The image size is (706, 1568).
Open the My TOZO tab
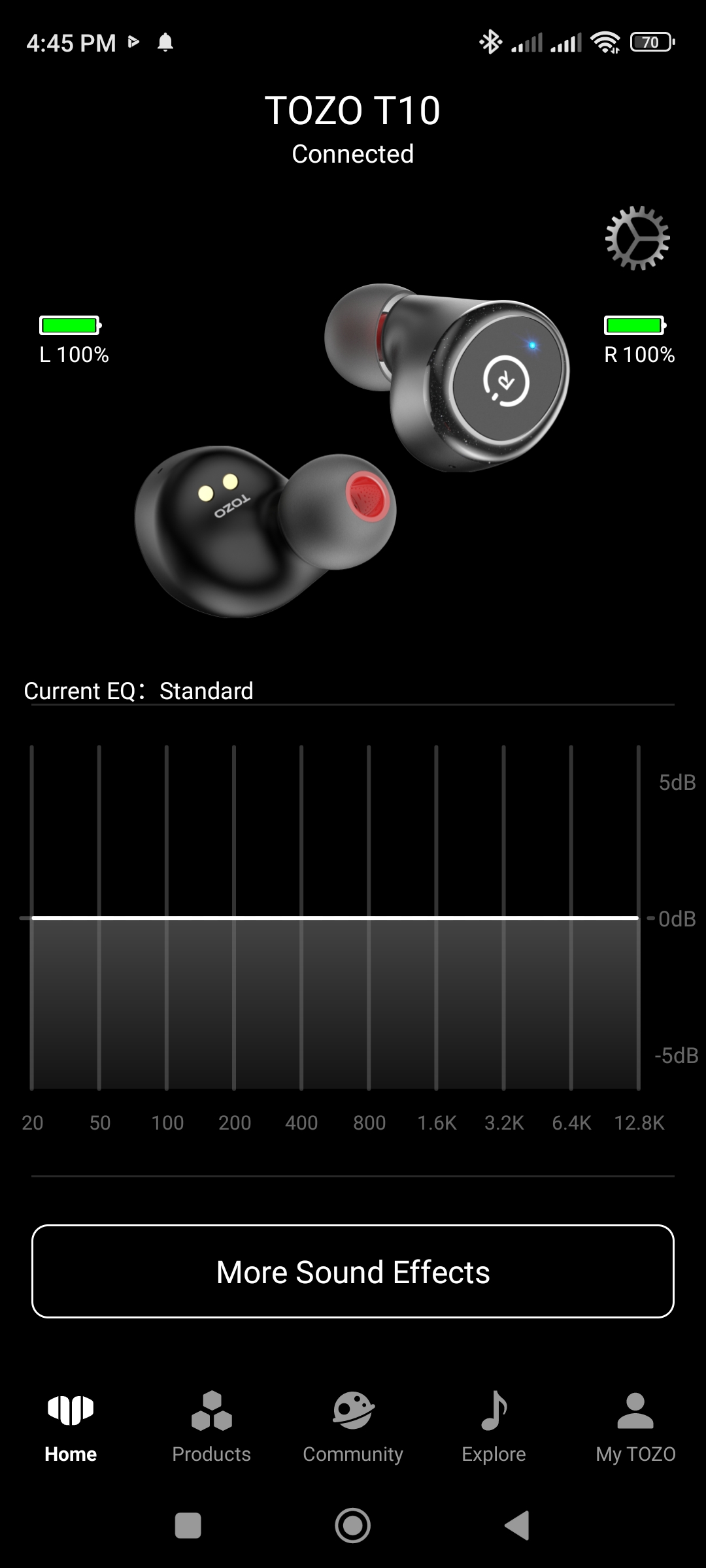pos(635,1427)
